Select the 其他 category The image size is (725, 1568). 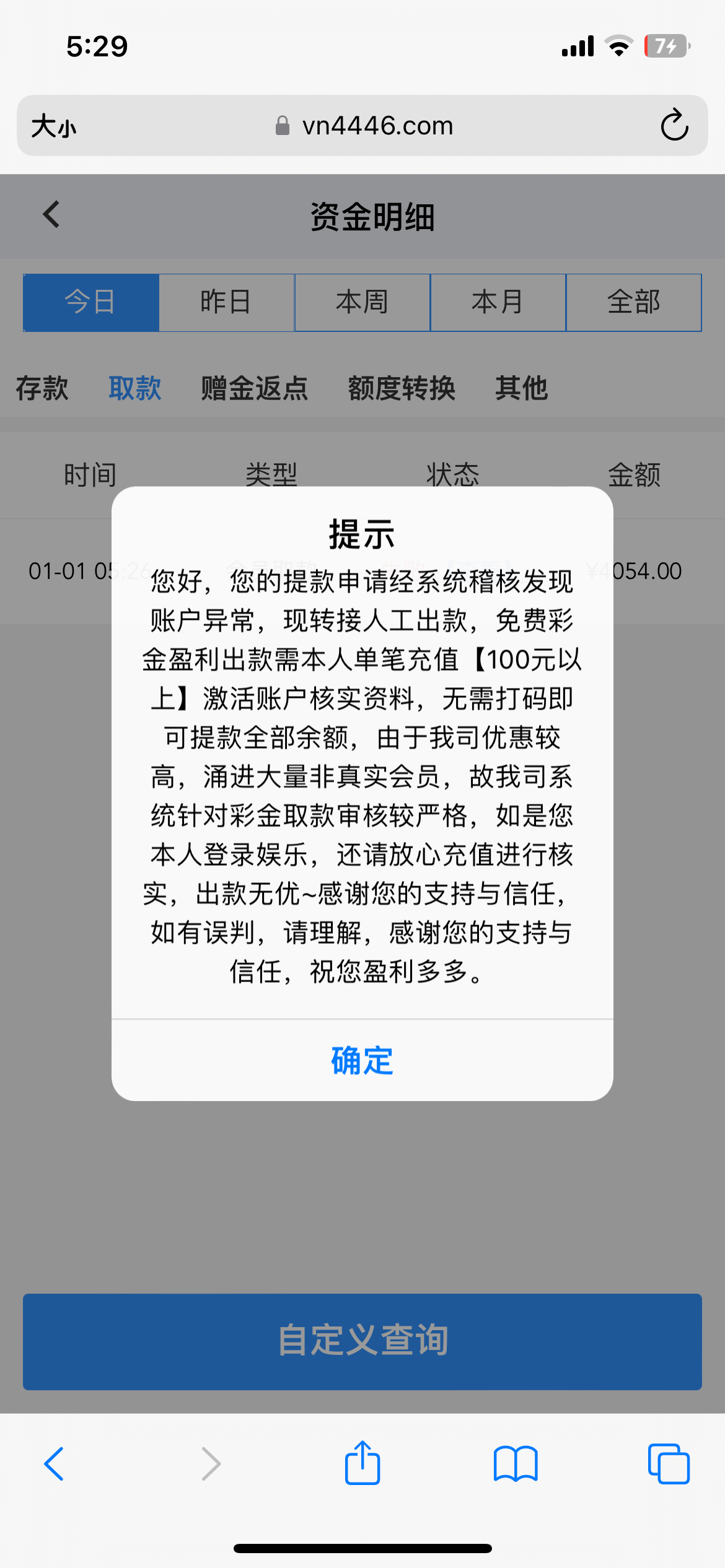click(521, 388)
